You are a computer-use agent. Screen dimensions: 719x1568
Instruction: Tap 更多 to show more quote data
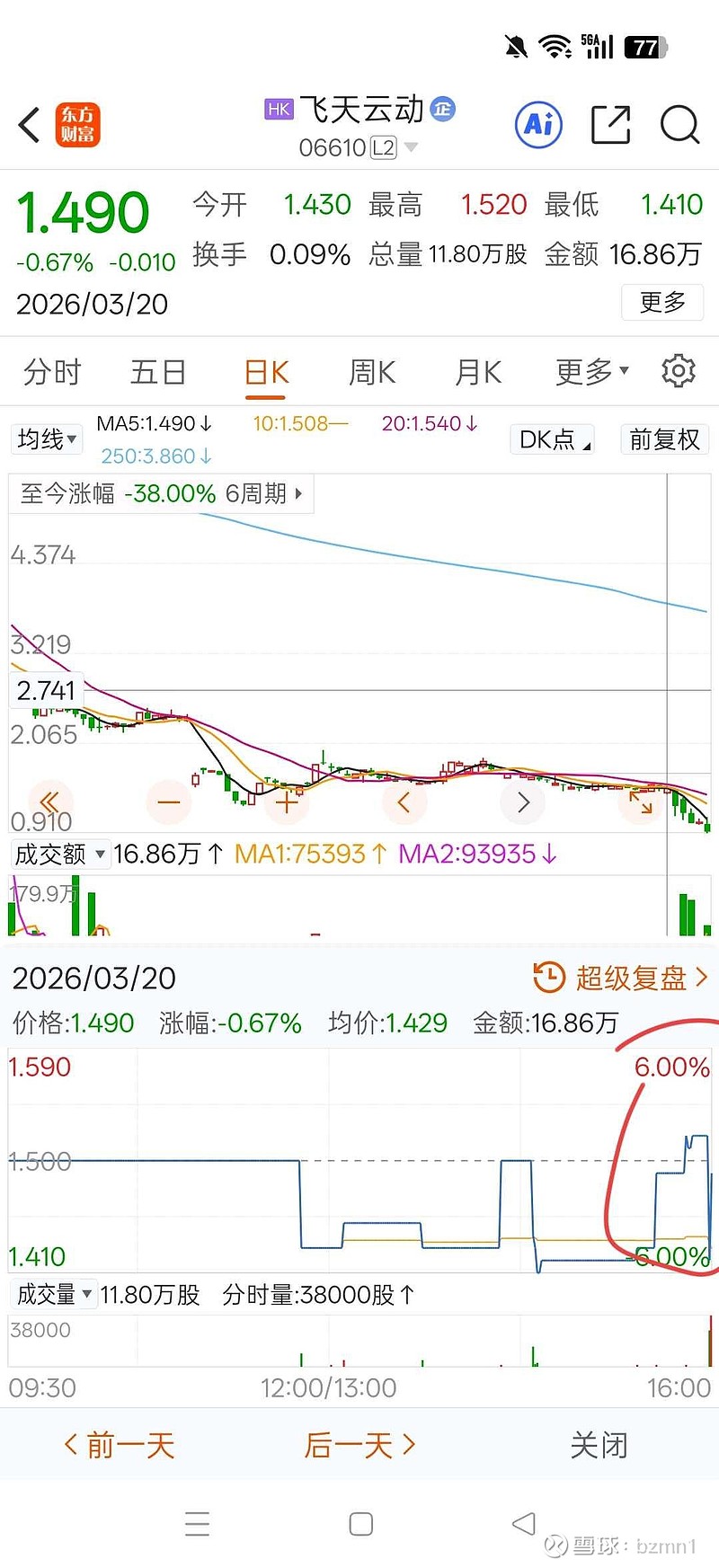[x=662, y=302]
